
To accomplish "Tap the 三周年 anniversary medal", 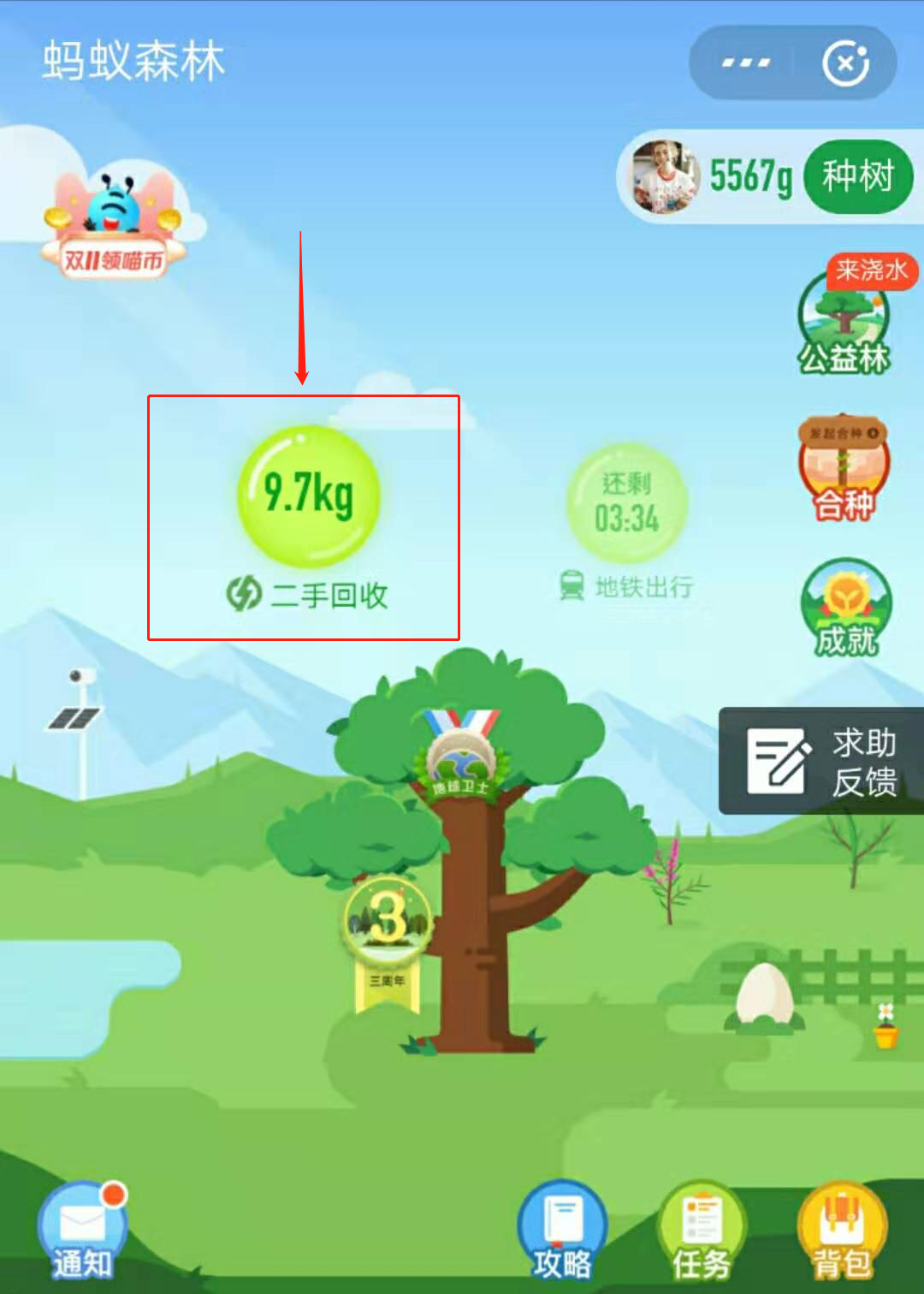I will pyautogui.click(x=388, y=933).
